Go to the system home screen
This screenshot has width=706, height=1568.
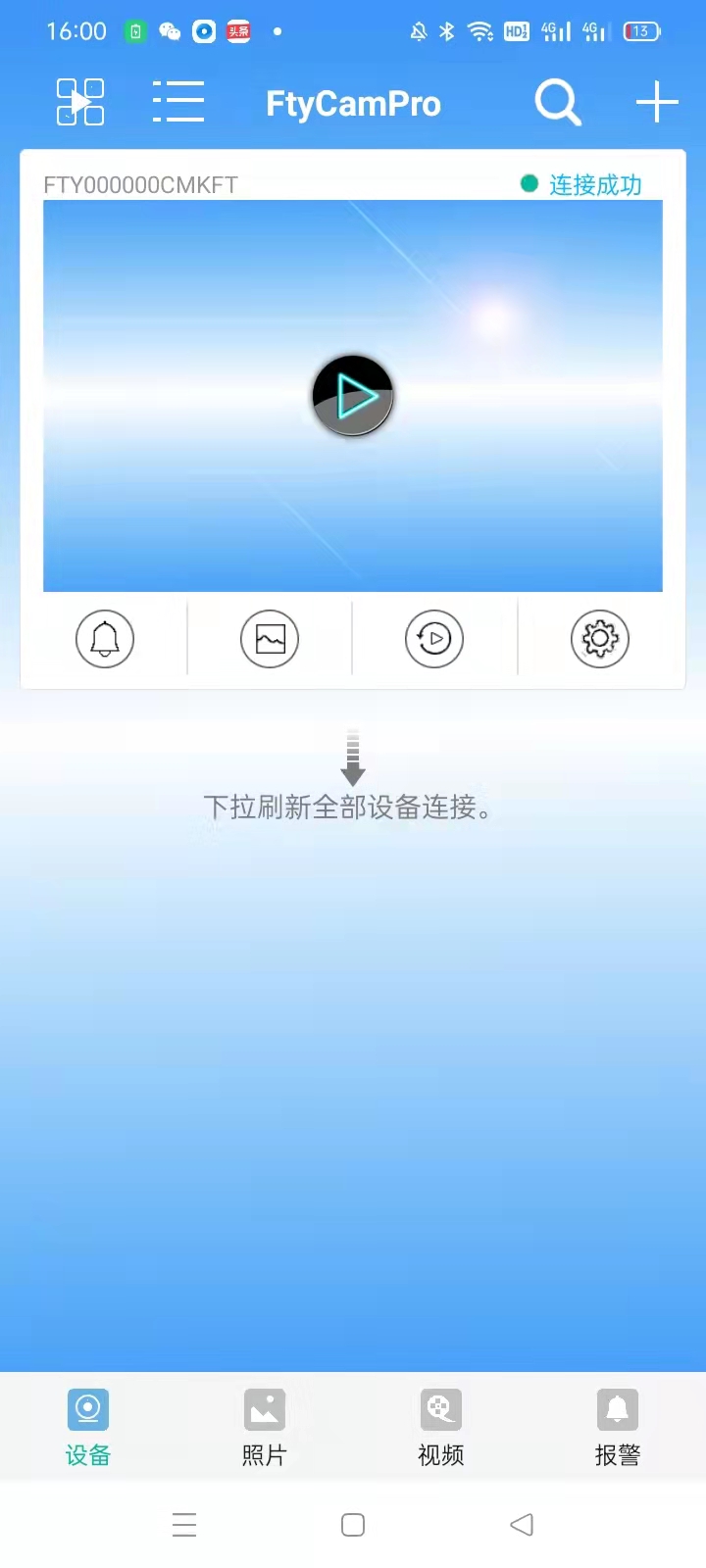point(353,1525)
